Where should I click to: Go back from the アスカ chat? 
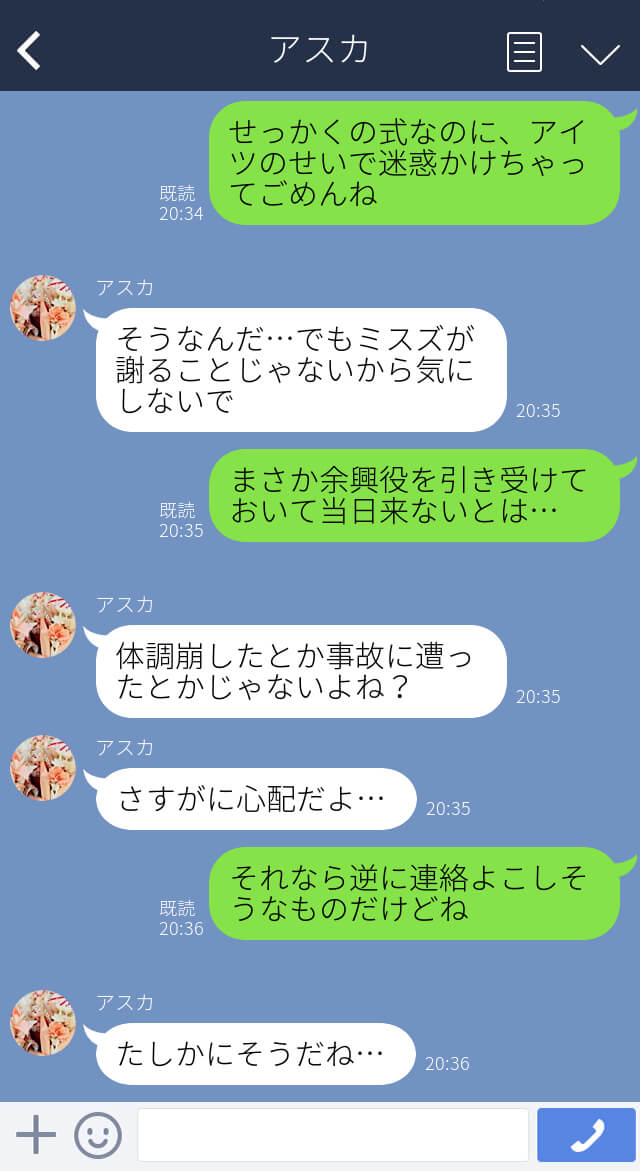click(29, 51)
